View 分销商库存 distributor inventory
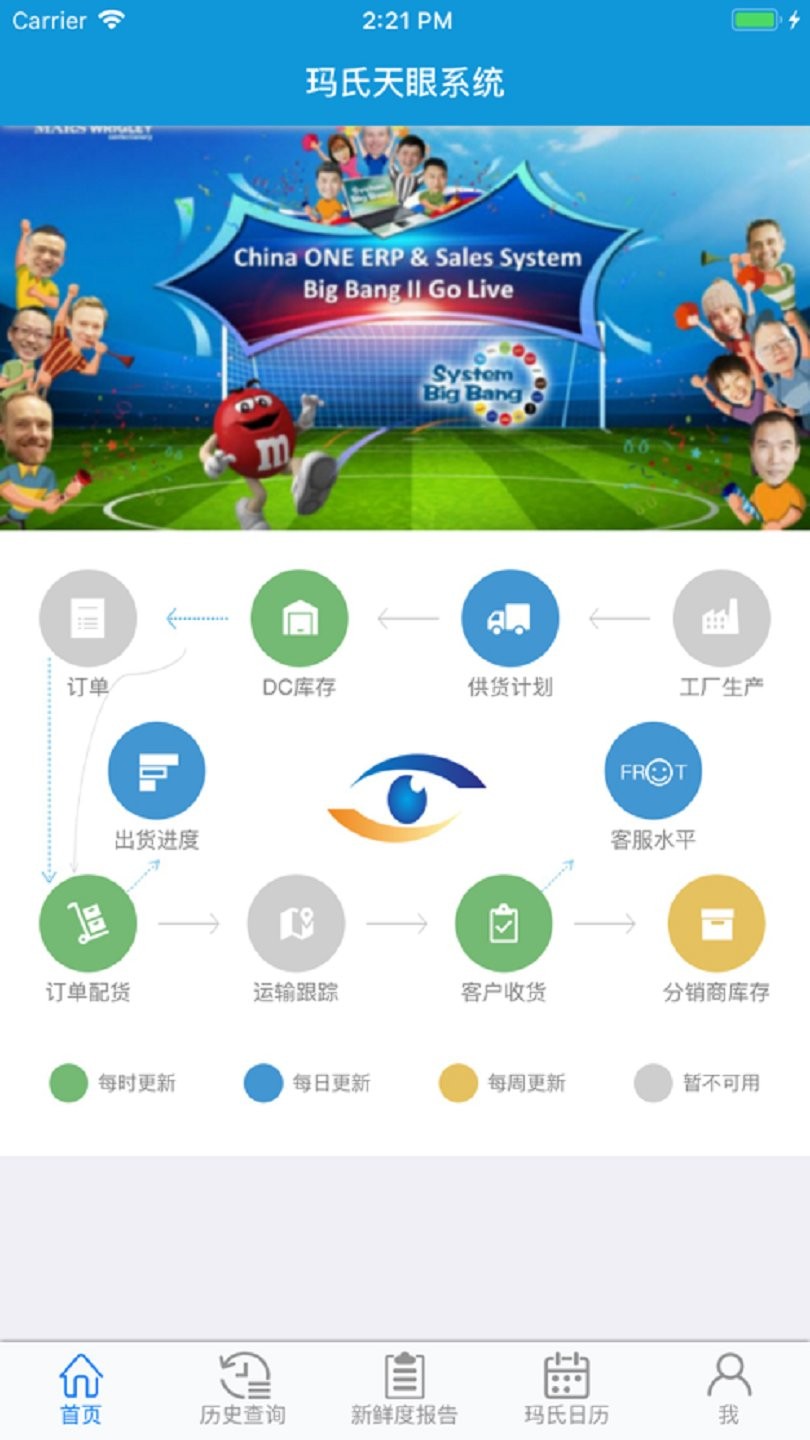 716,923
